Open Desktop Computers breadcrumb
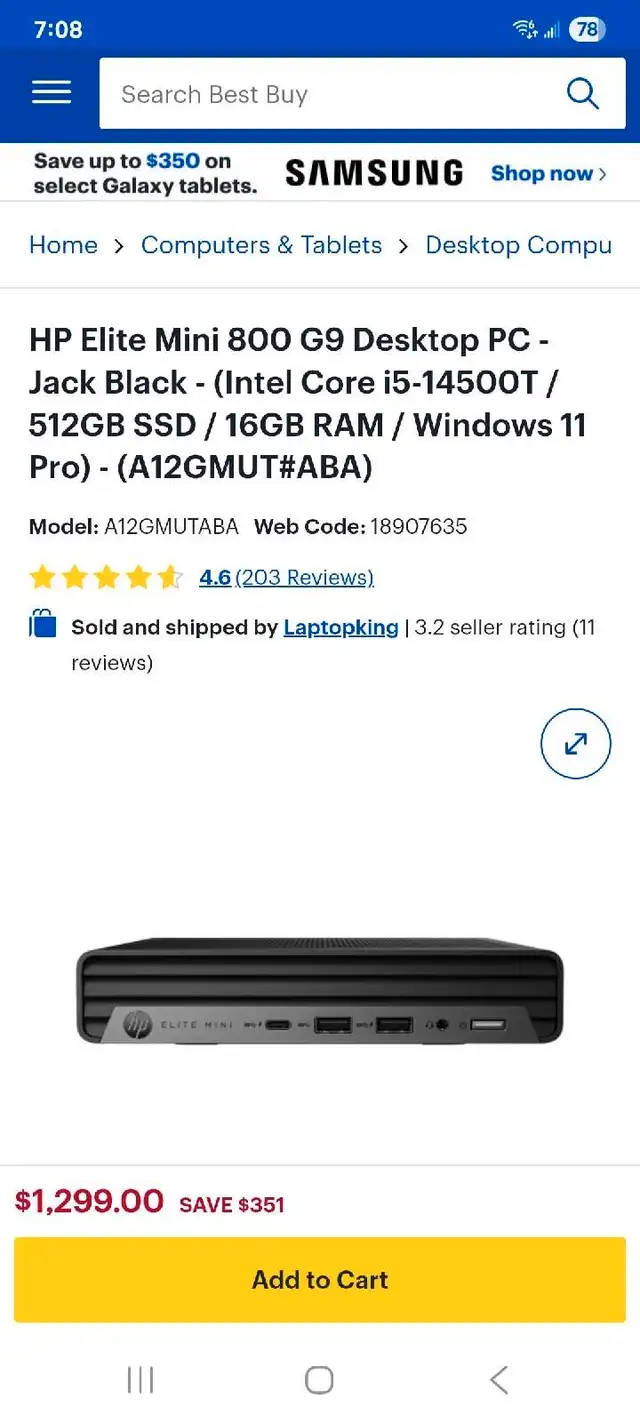This screenshot has height=1422, width=640. pyautogui.click(x=518, y=245)
